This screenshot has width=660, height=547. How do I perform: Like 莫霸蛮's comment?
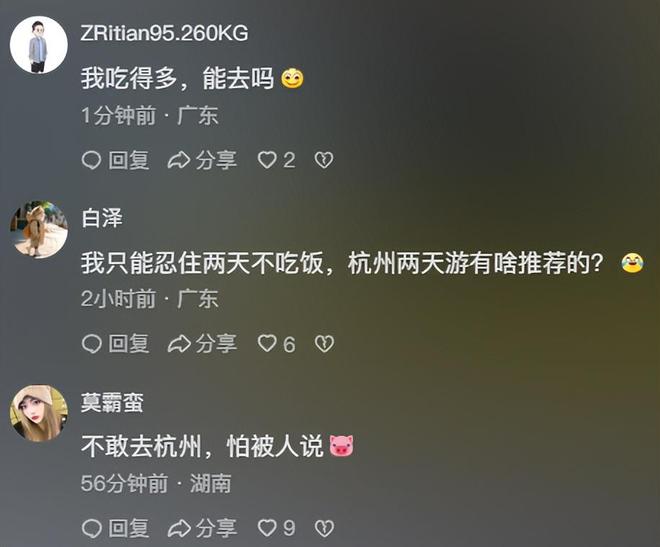coord(268,528)
